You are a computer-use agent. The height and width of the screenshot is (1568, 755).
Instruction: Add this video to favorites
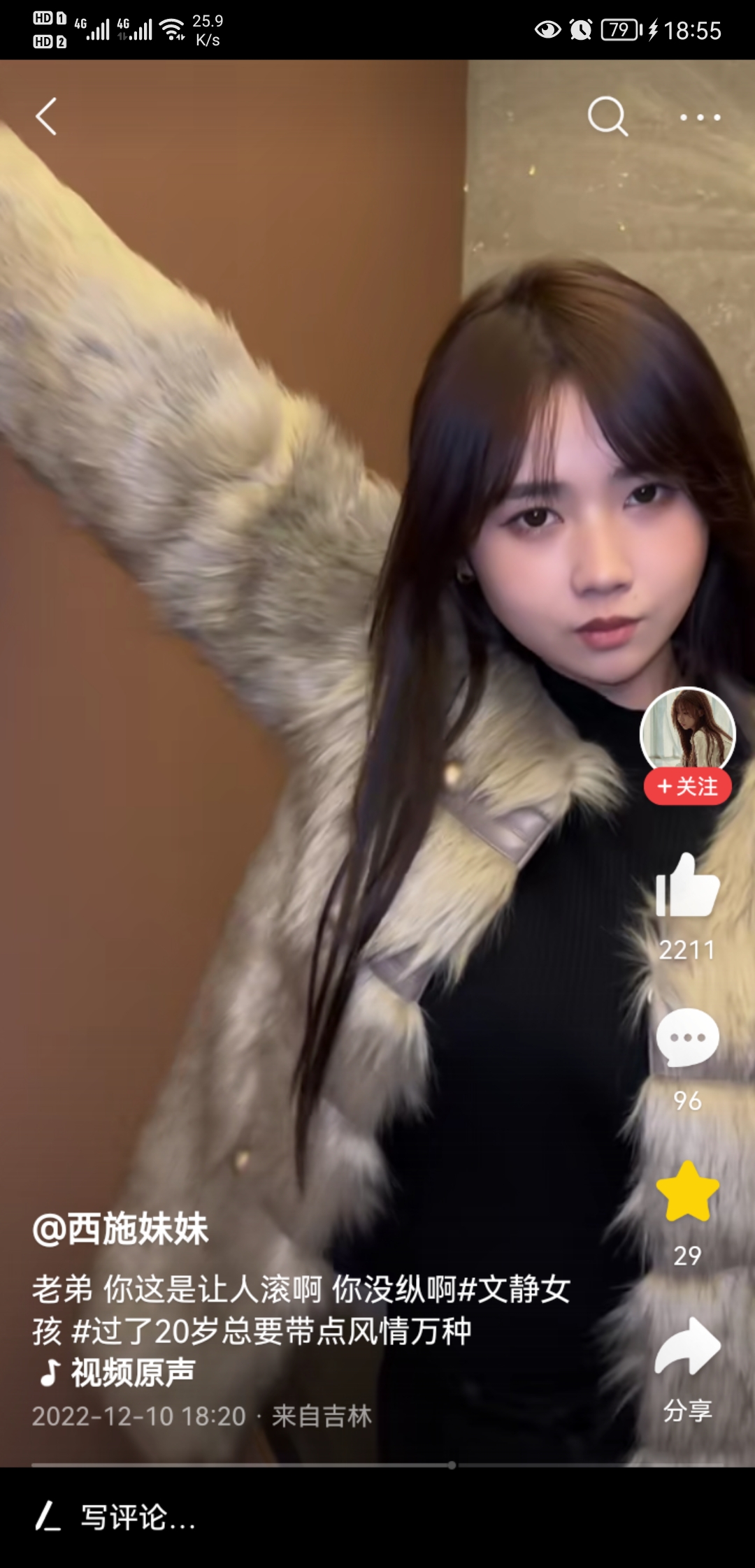(687, 1192)
